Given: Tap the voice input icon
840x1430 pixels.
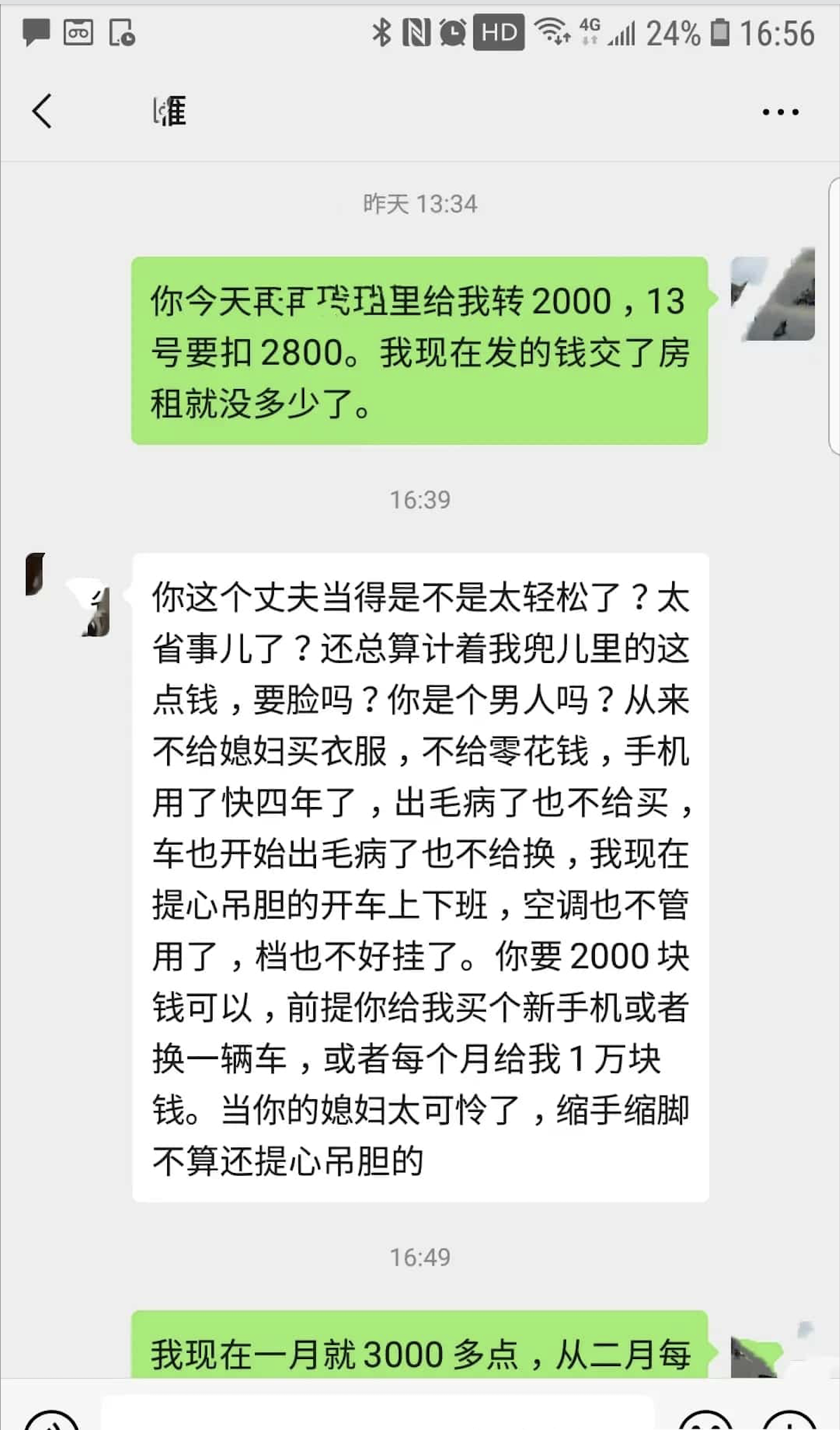Looking at the screenshot, I should click(x=51, y=1419).
